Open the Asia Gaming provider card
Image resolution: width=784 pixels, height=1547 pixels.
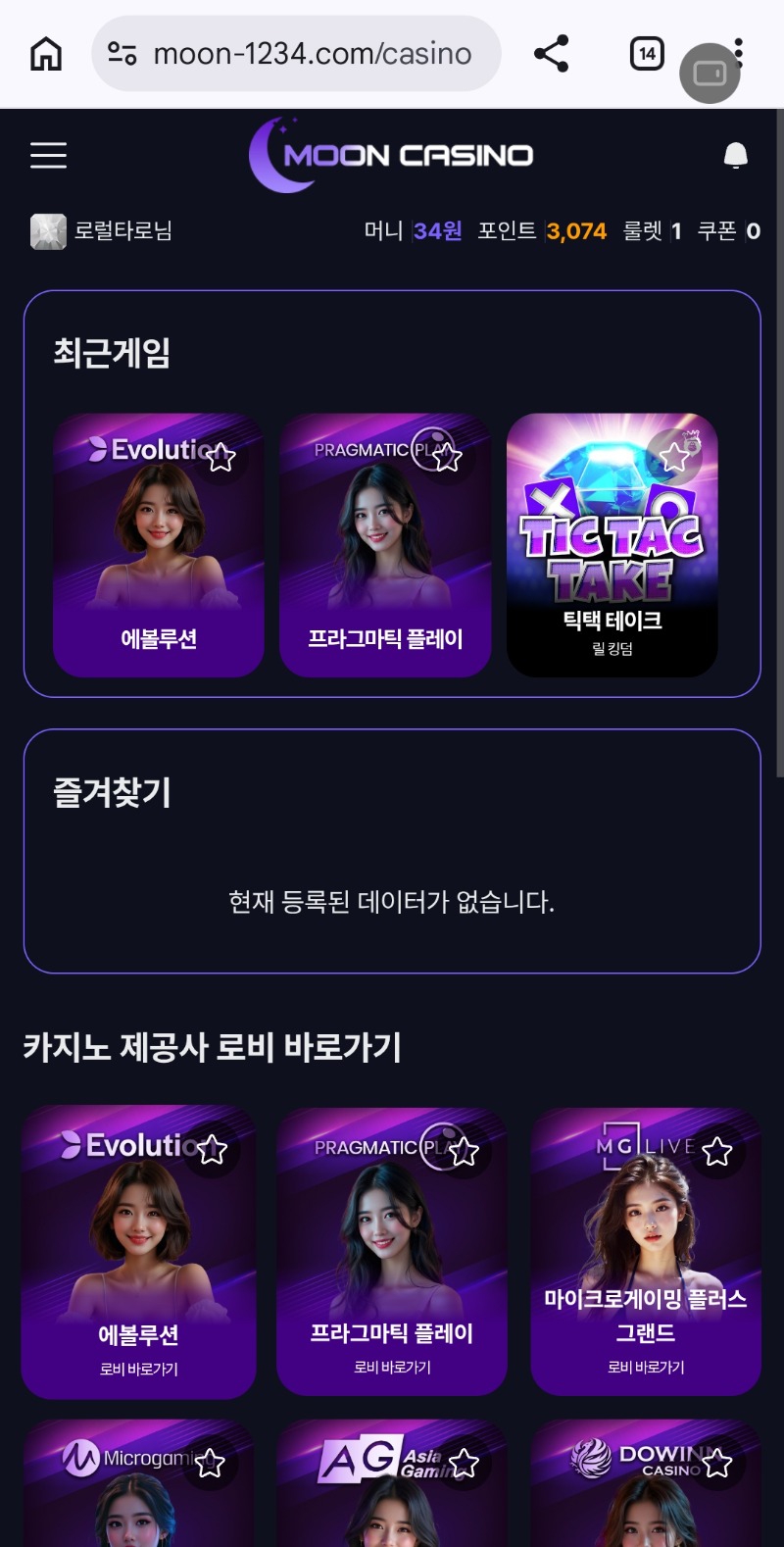(392, 1500)
